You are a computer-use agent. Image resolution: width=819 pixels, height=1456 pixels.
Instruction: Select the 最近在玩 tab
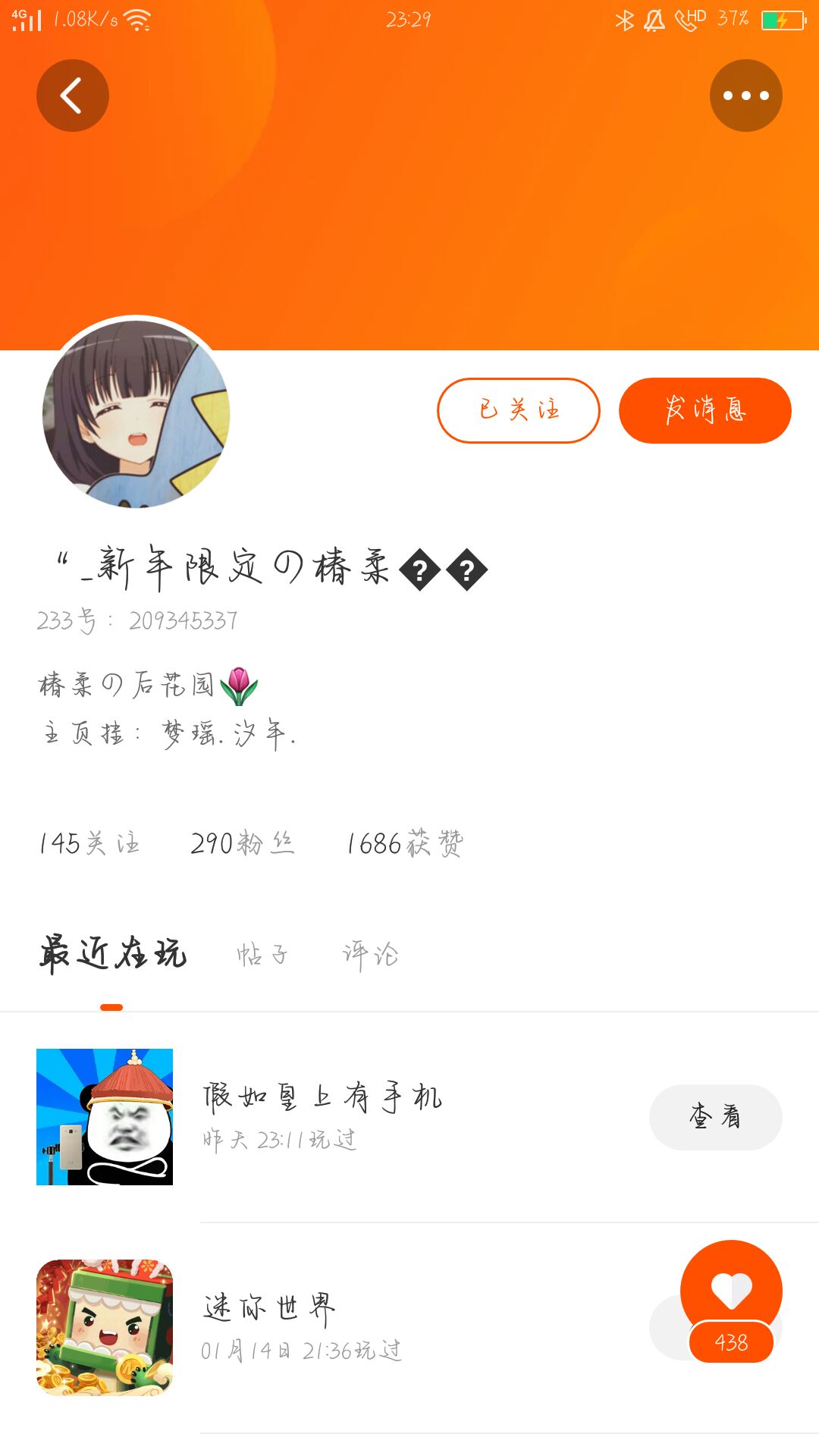pyautogui.click(x=112, y=954)
